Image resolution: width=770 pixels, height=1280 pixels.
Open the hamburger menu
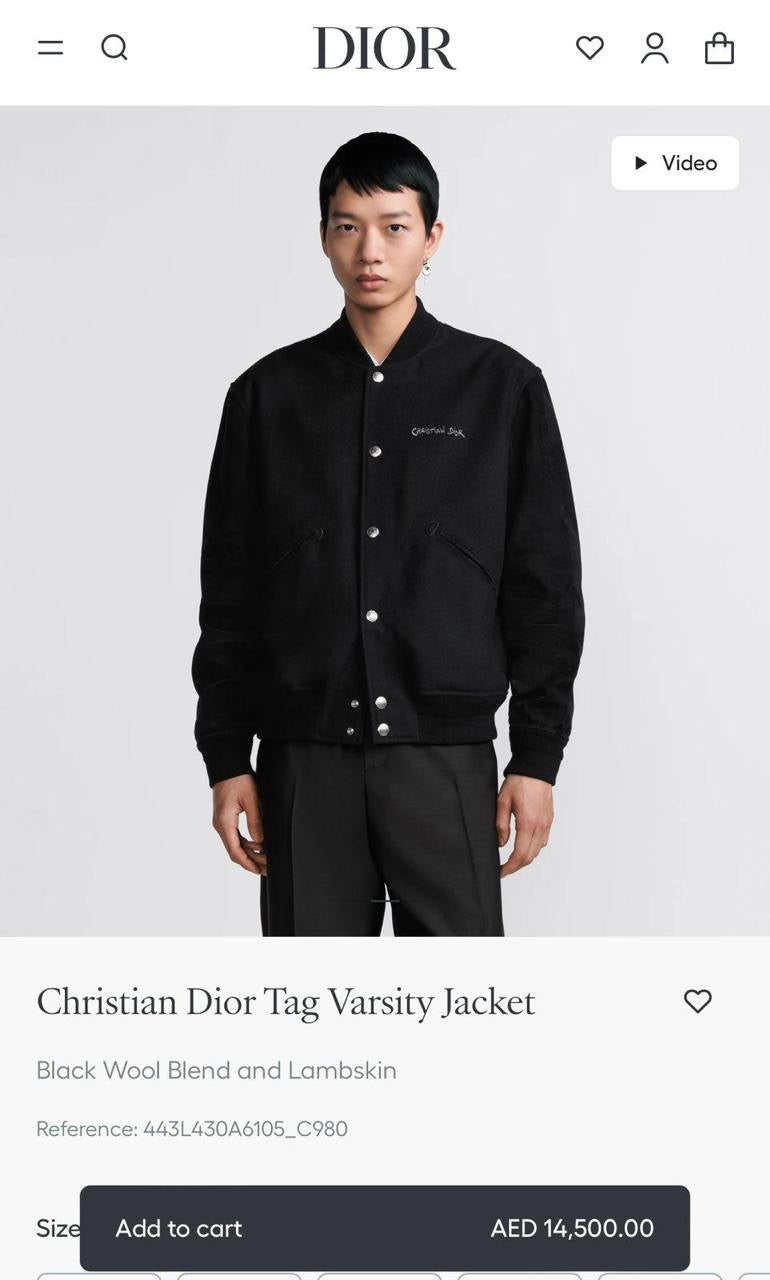pyautogui.click(x=50, y=48)
